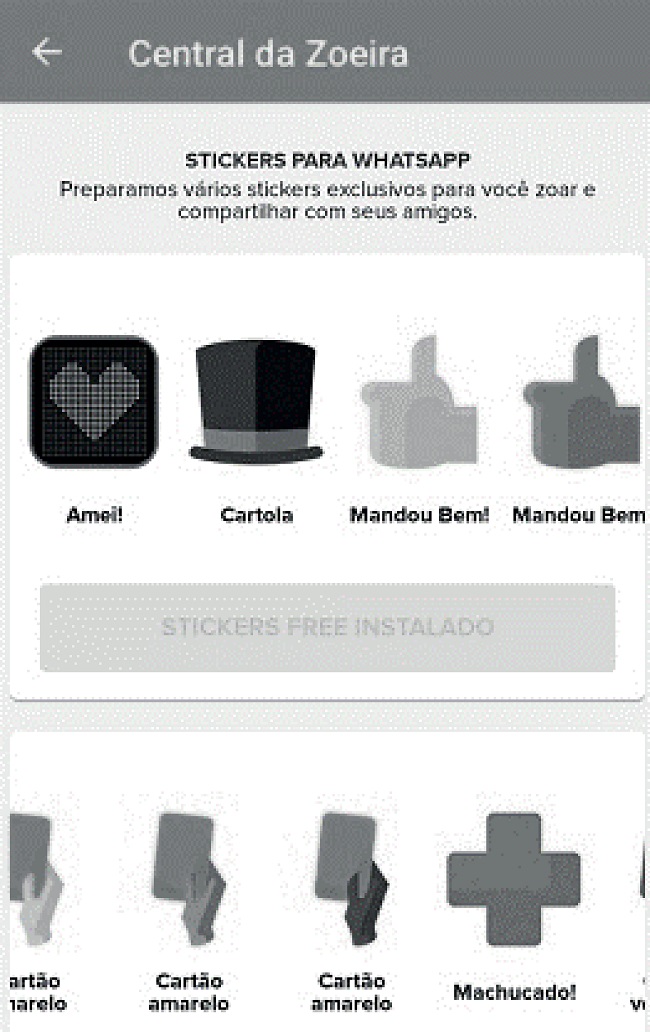This screenshot has height=1032, width=650.
Task: Select the Amei! heart sticker
Action: pyautogui.click(x=94, y=402)
